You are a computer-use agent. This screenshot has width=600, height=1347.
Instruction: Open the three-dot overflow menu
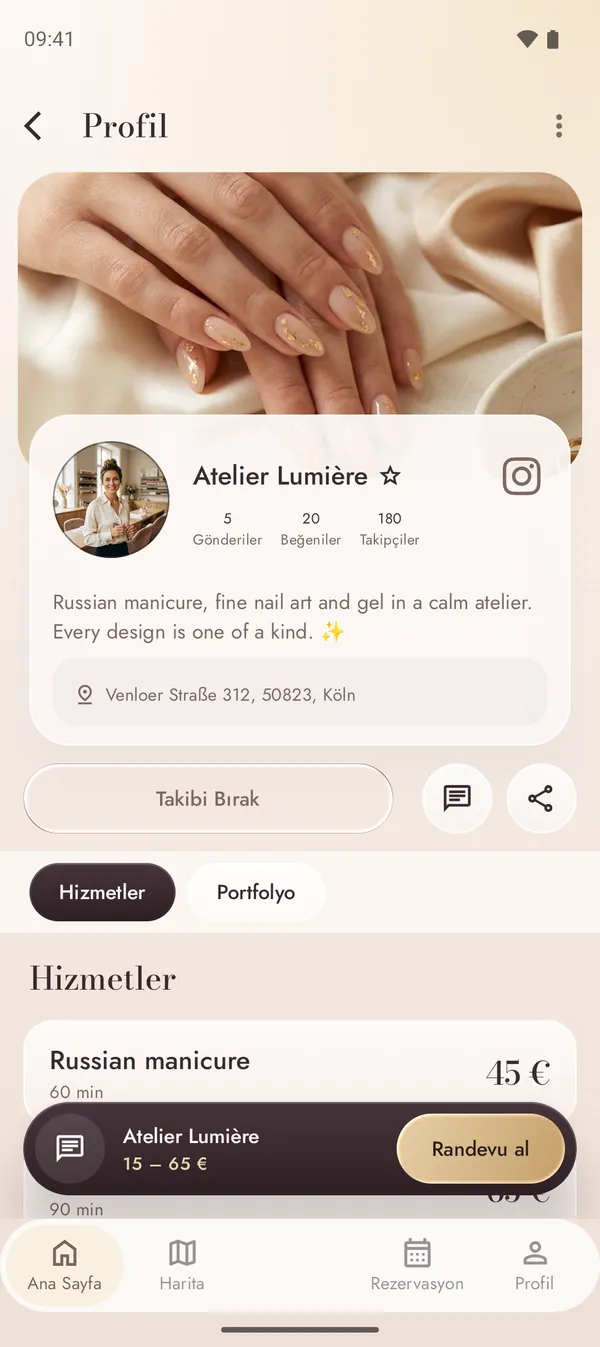(x=559, y=126)
